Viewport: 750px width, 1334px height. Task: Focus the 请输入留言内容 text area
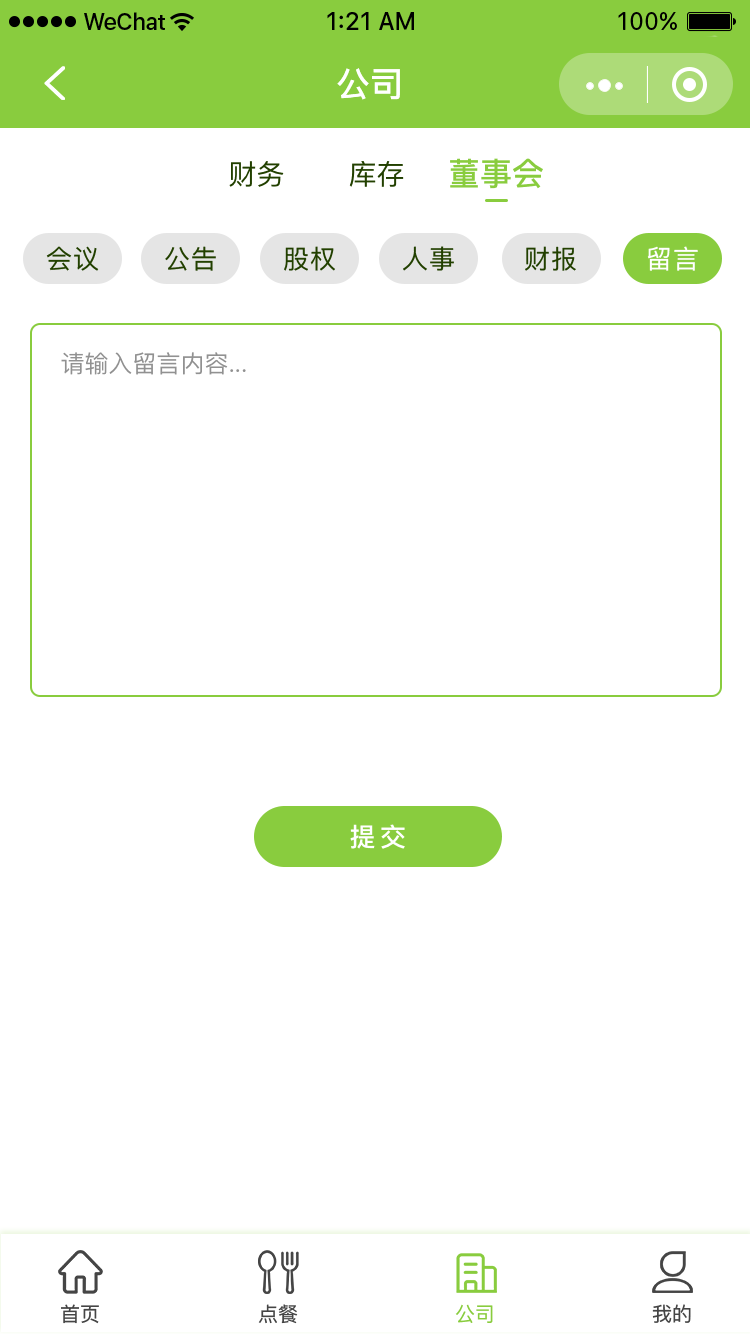pyautogui.click(x=376, y=510)
